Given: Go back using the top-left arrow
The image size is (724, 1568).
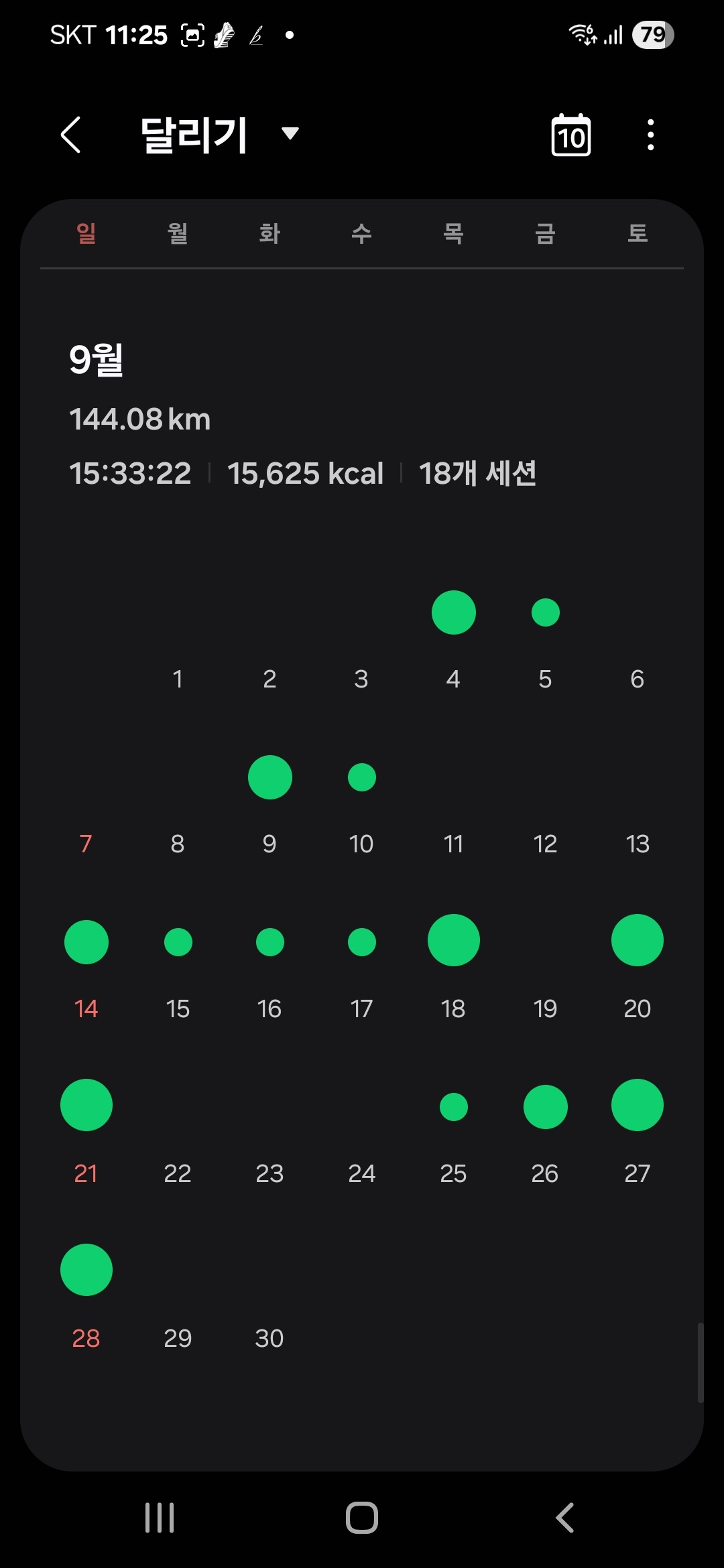Looking at the screenshot, I should (x=71, y=135).
